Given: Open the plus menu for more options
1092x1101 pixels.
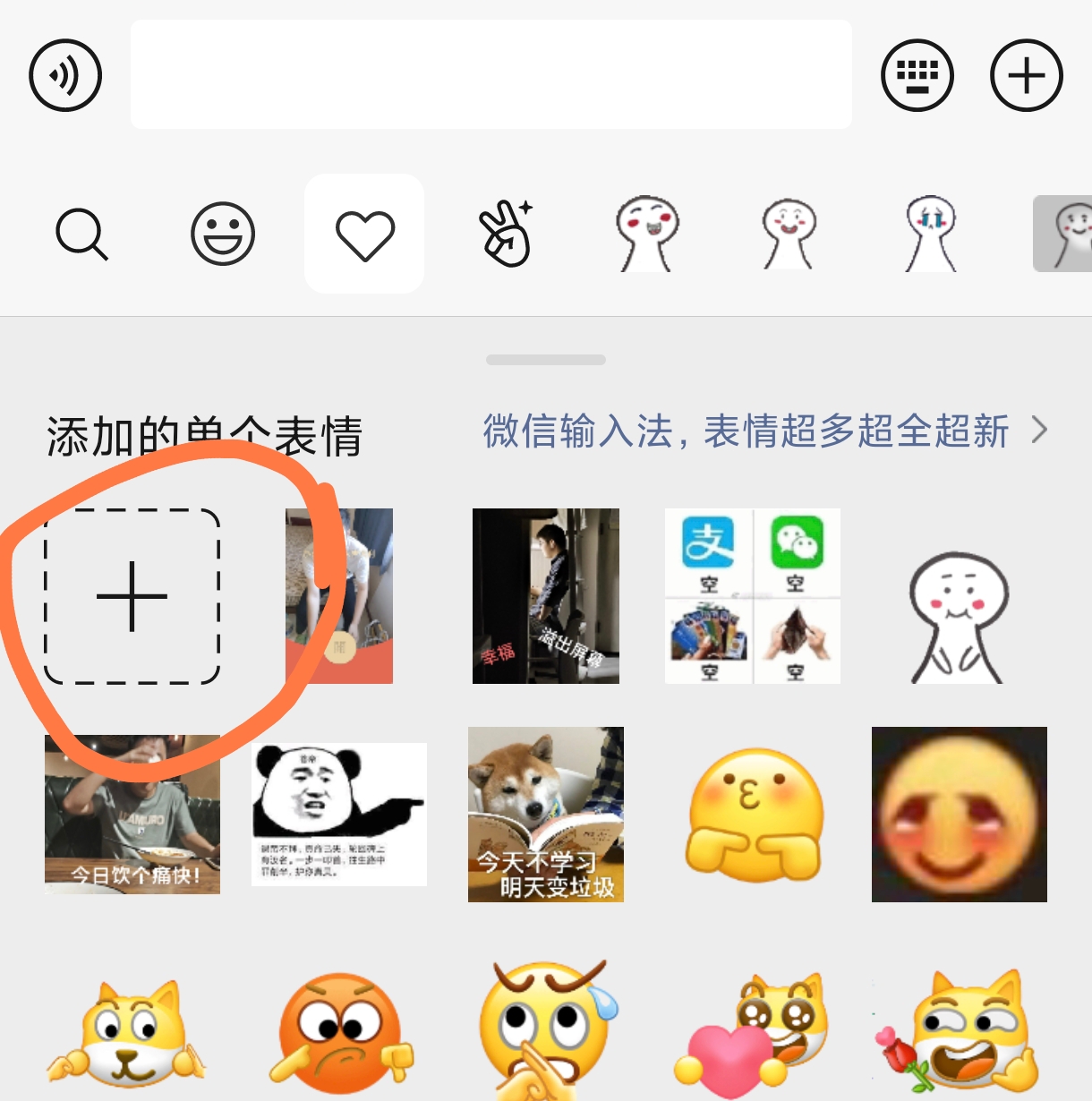Looking at the screenshot, I should [1026, 75].
